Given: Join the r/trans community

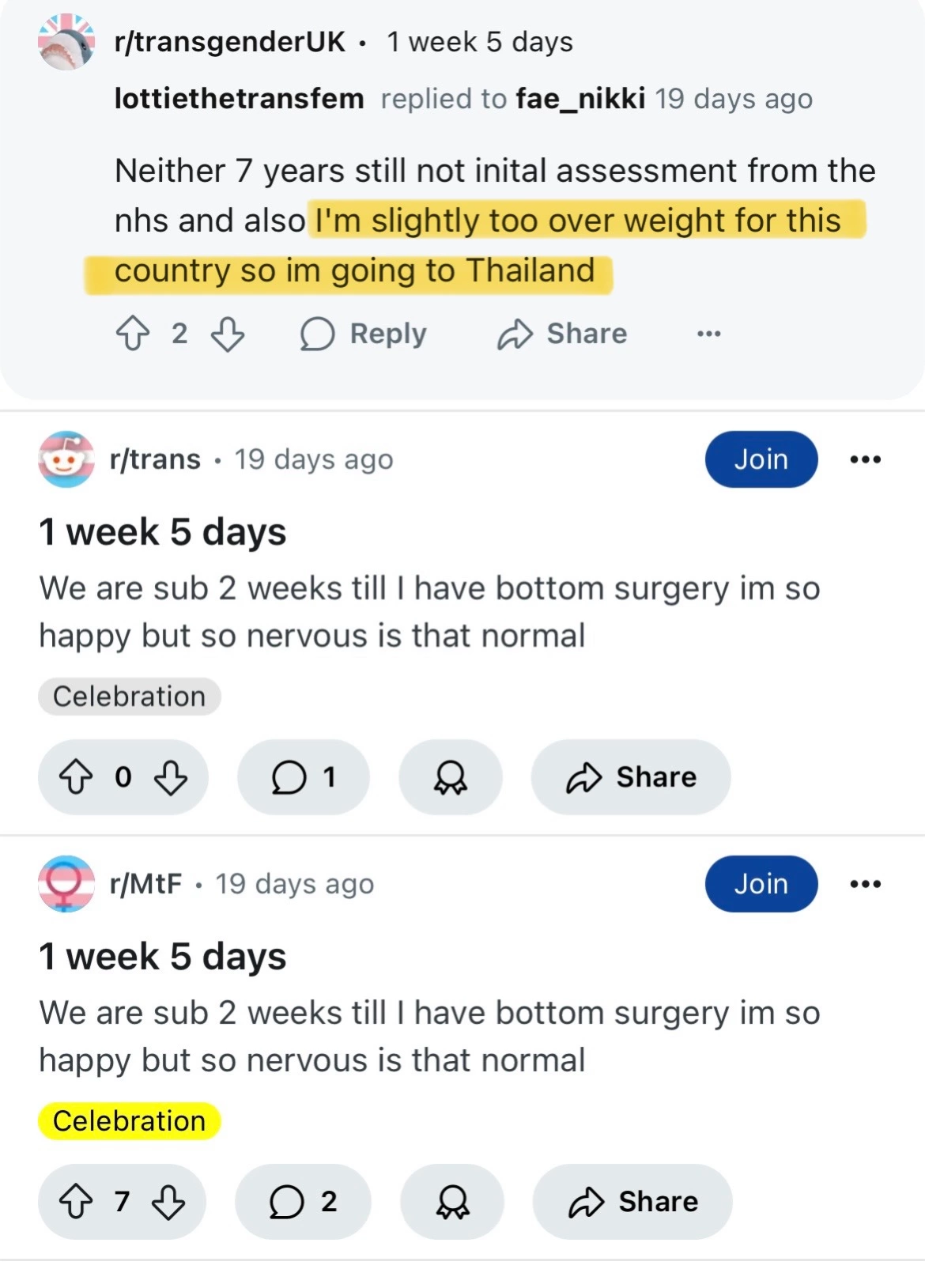Looking at the screenshot, I should (761, 459).
